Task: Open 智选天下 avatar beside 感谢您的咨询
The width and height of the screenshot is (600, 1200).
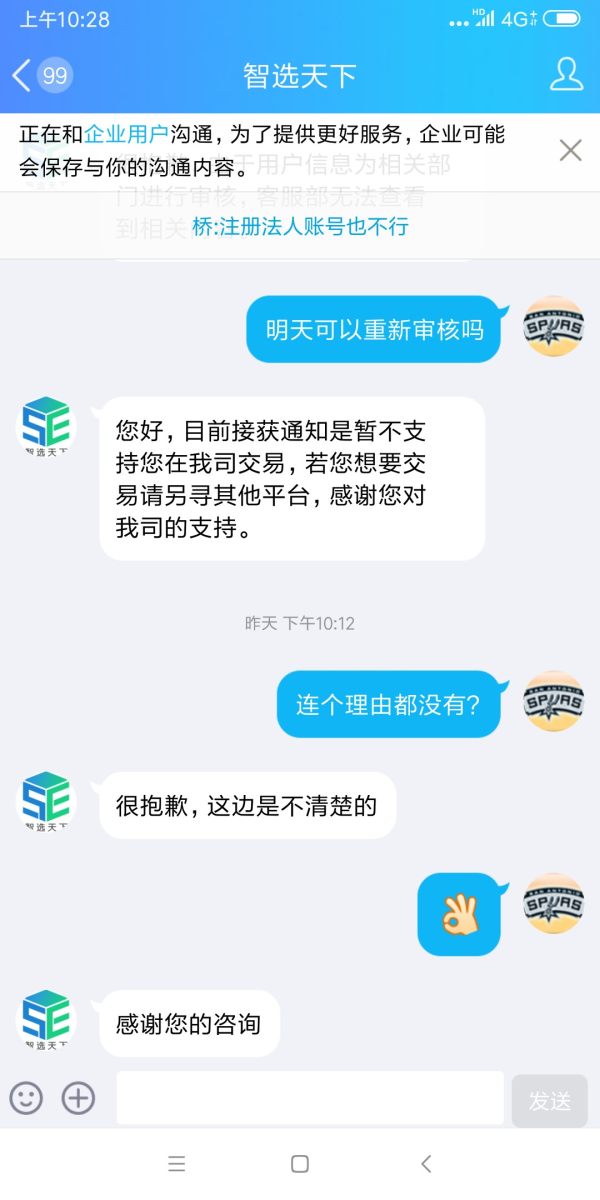Action: (x=47, y=1020)
